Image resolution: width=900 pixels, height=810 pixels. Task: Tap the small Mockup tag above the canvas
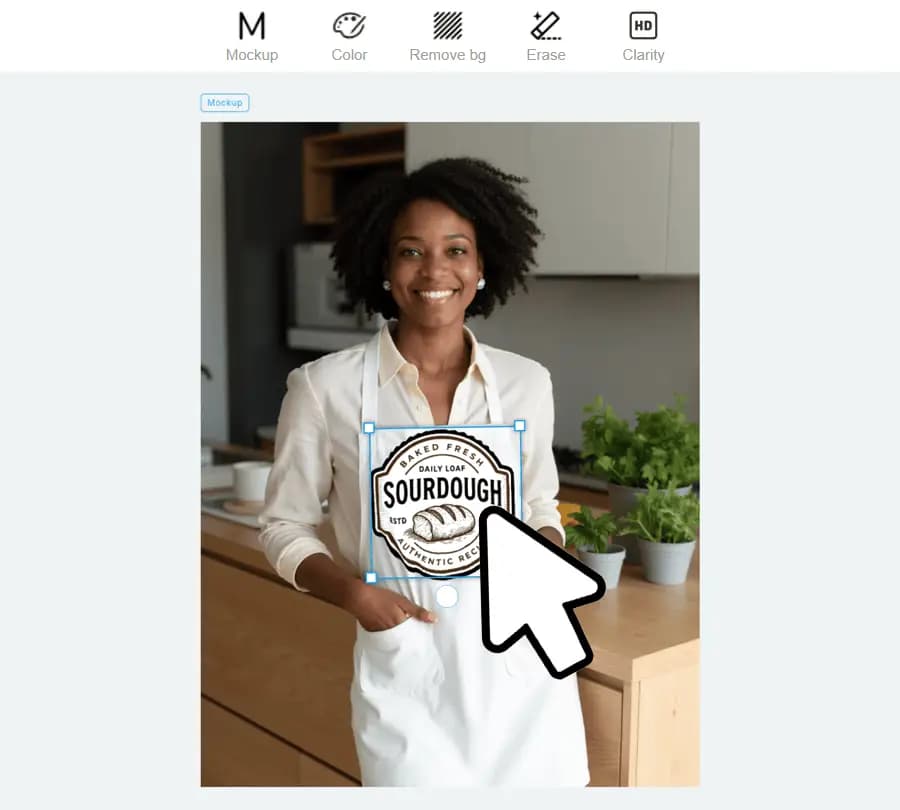(225, 102)
